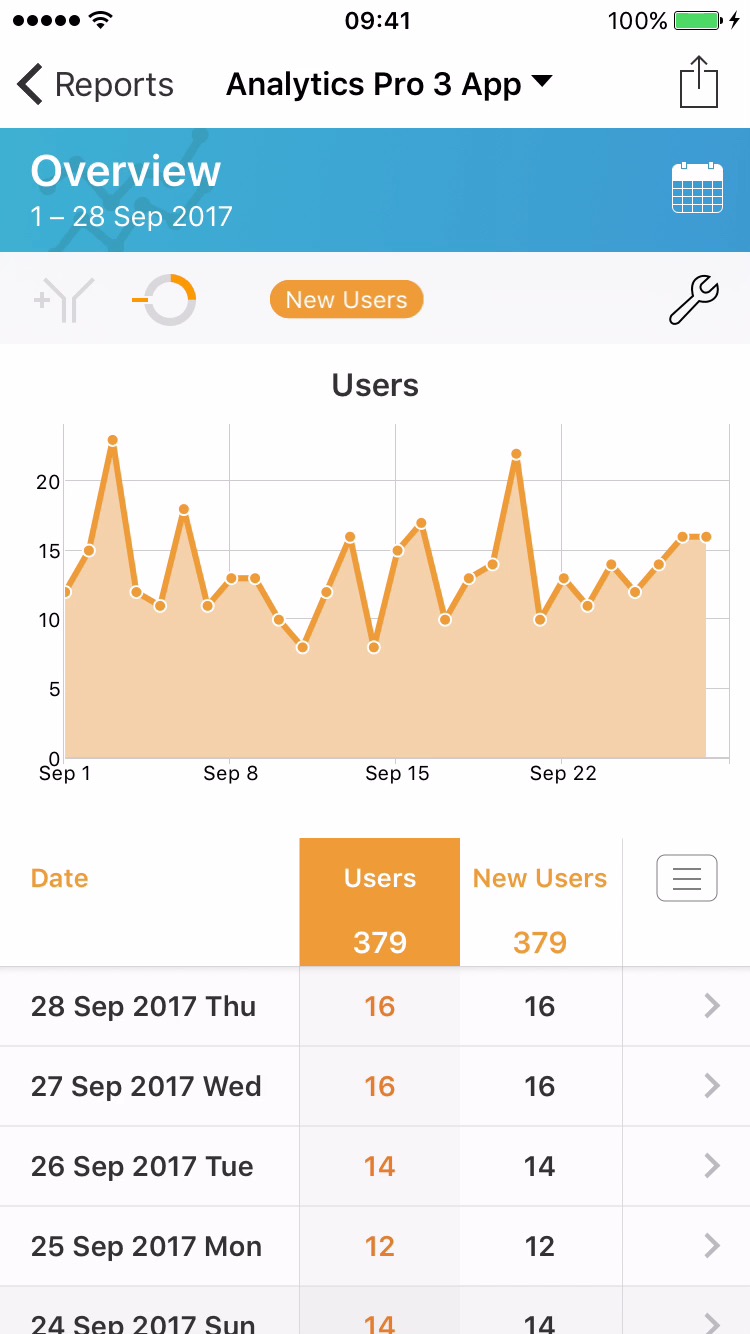Select the New Users column header
Image resolution: width=750 pixels, height=1334 pixels.
(x=540, y=880)
